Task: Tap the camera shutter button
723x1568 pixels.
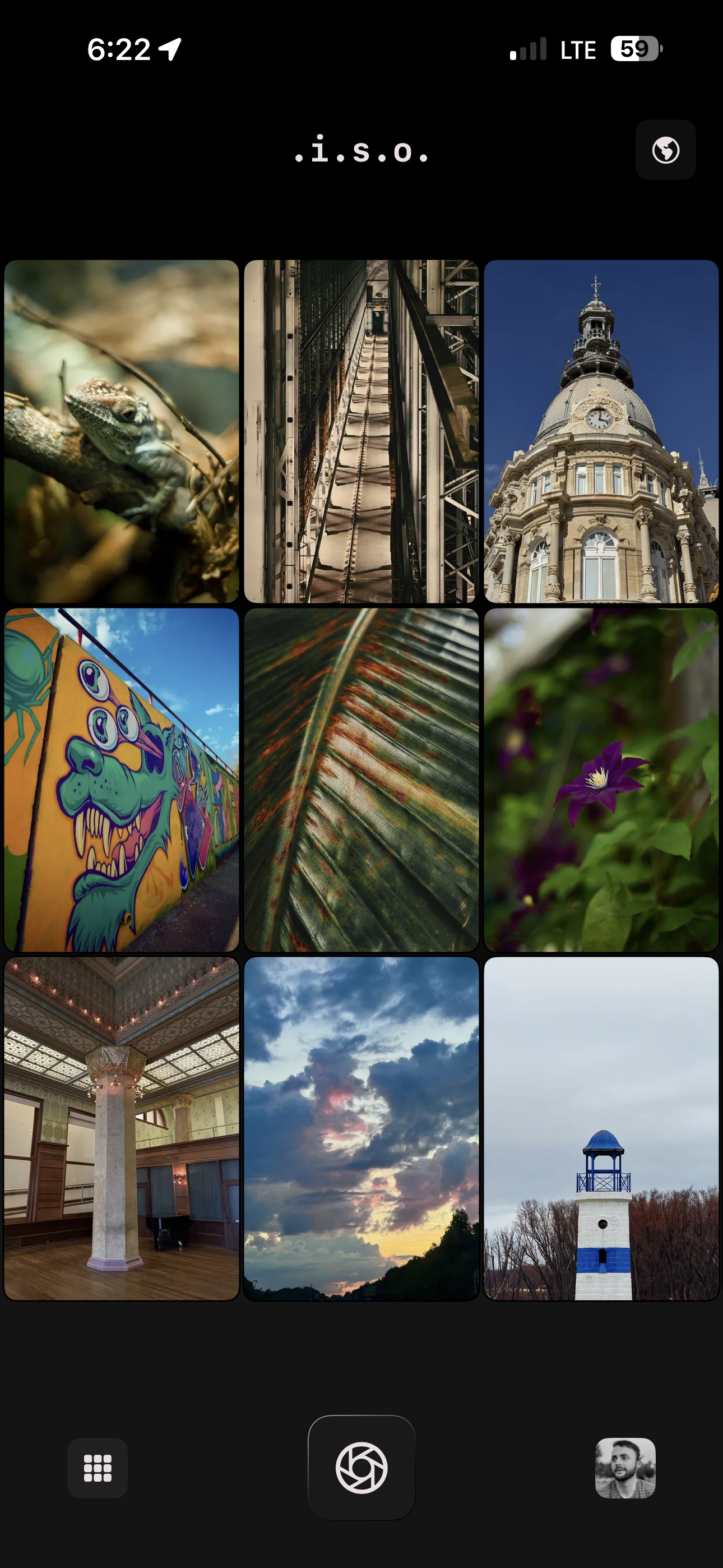Action: [361, 1468]
